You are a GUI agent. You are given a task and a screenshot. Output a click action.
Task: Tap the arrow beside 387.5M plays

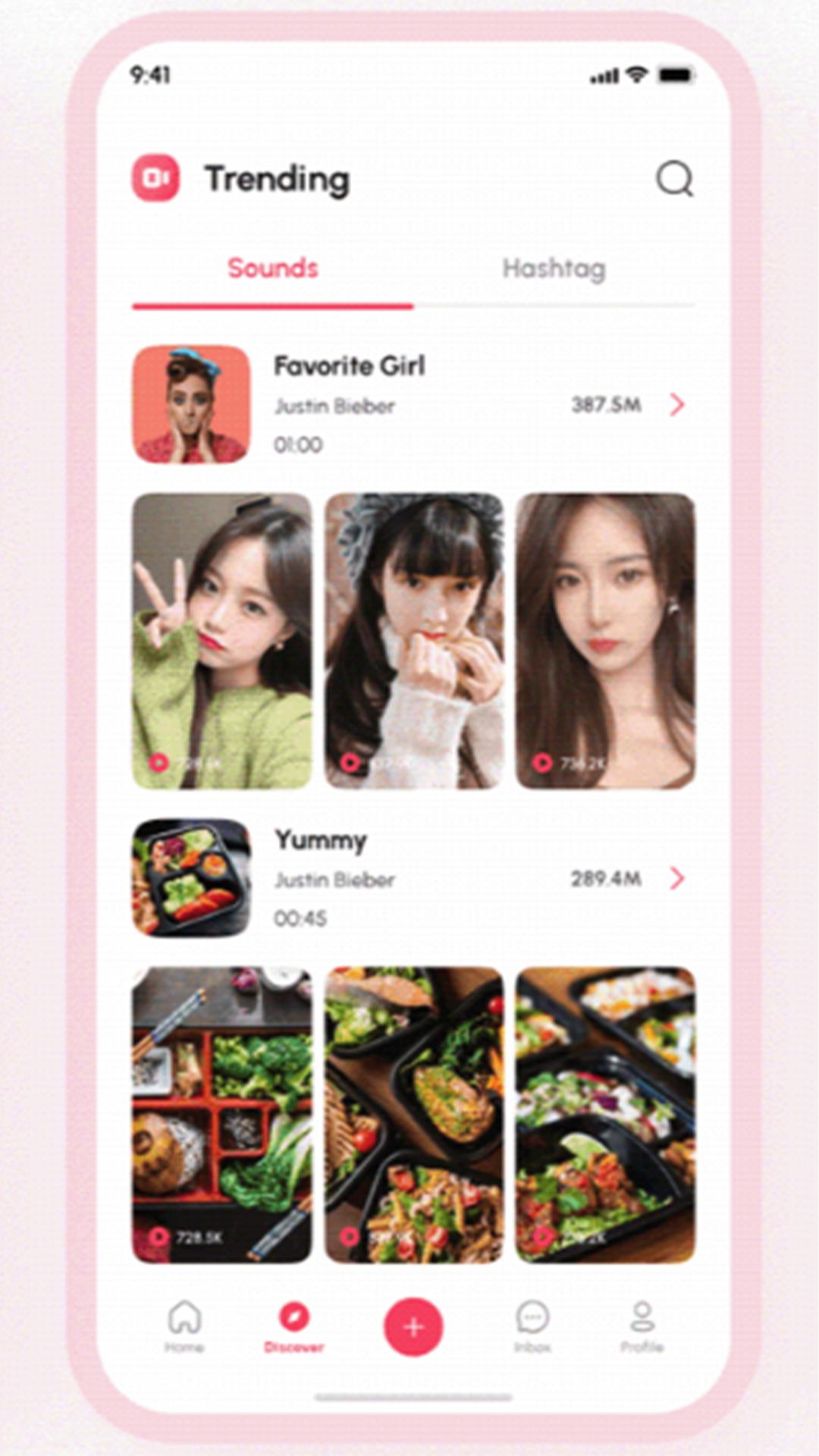pyautogui.click(x=676, y=405)
